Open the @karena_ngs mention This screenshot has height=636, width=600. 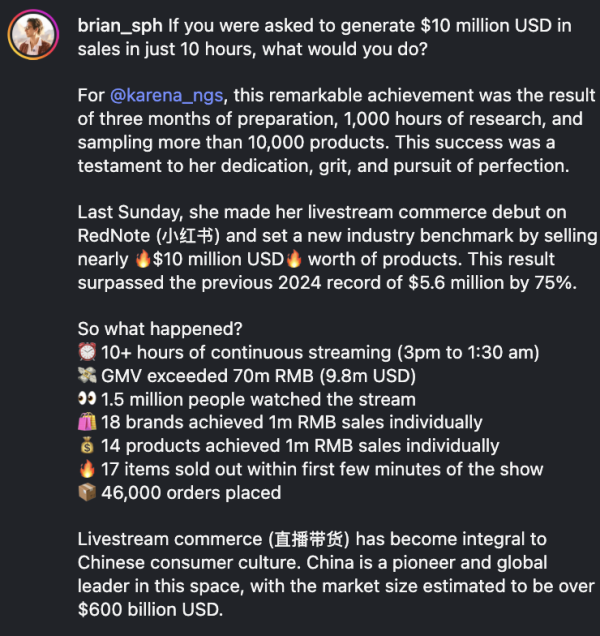[167, 95]
